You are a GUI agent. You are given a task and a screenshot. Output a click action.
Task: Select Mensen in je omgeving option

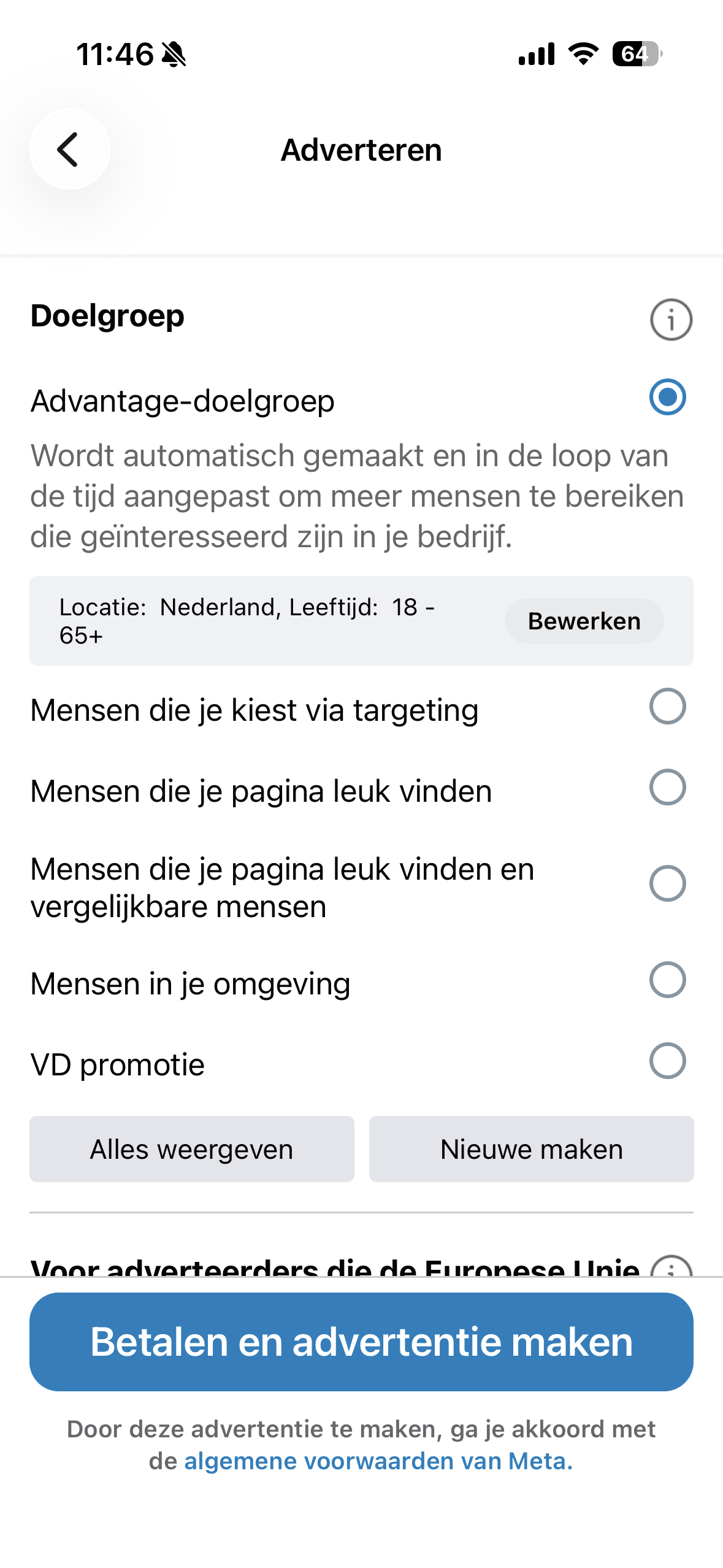[667, 980]
